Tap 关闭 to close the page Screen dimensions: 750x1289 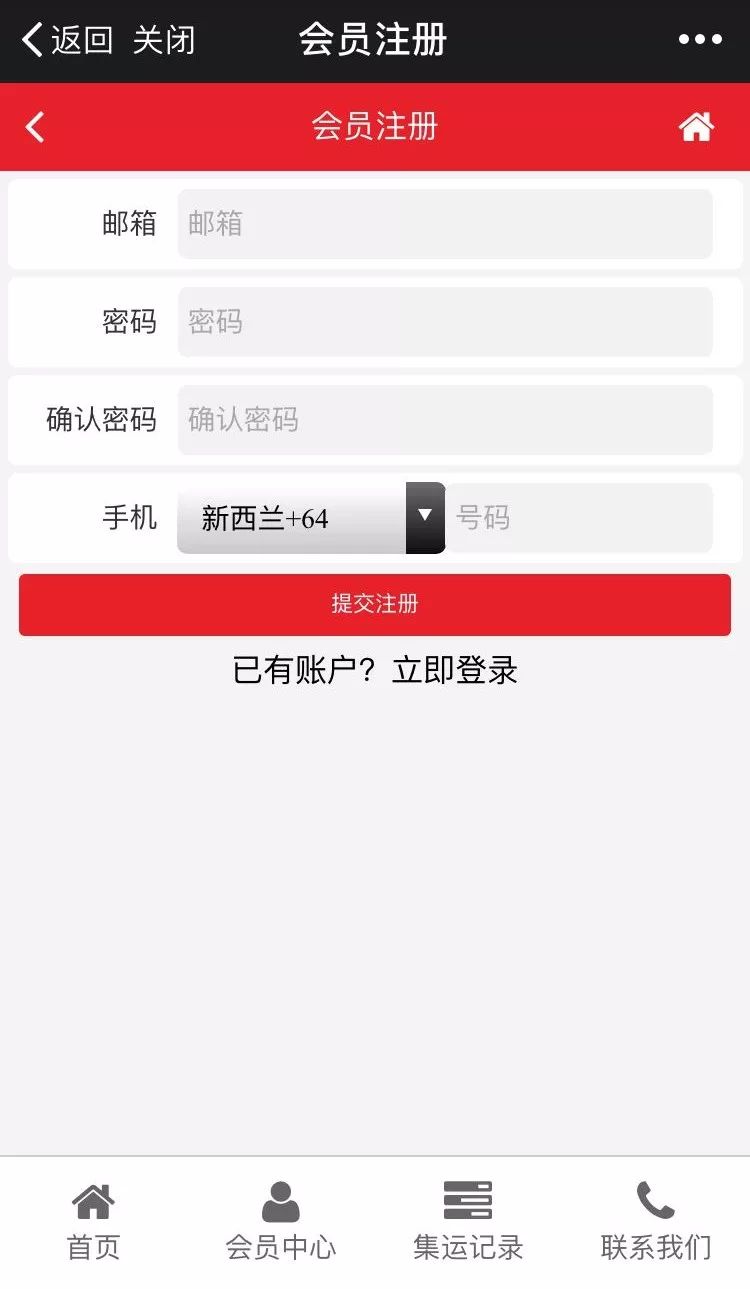point(163,40)
